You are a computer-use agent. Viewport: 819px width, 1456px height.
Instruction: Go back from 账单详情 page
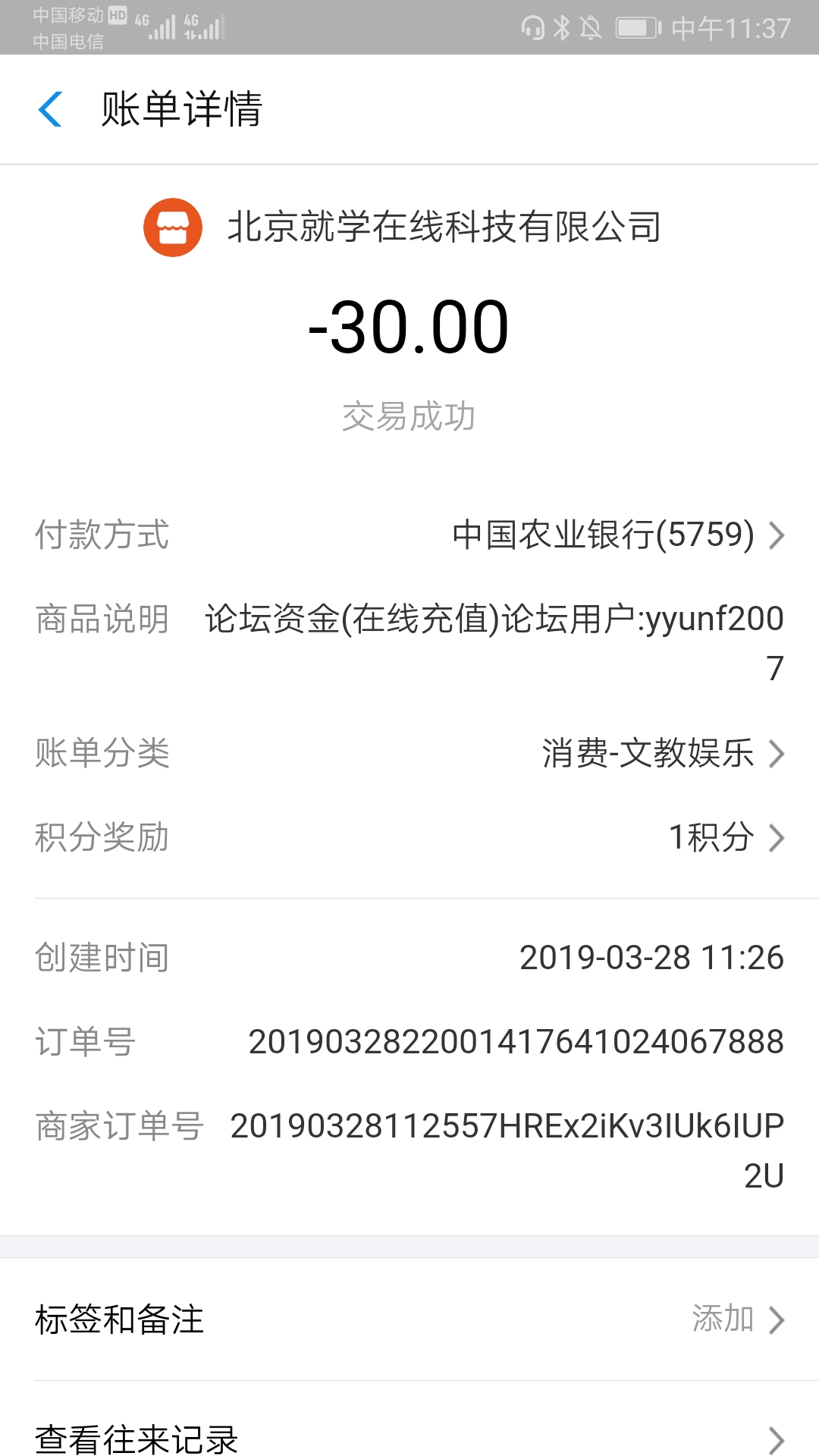coord(50,109)
